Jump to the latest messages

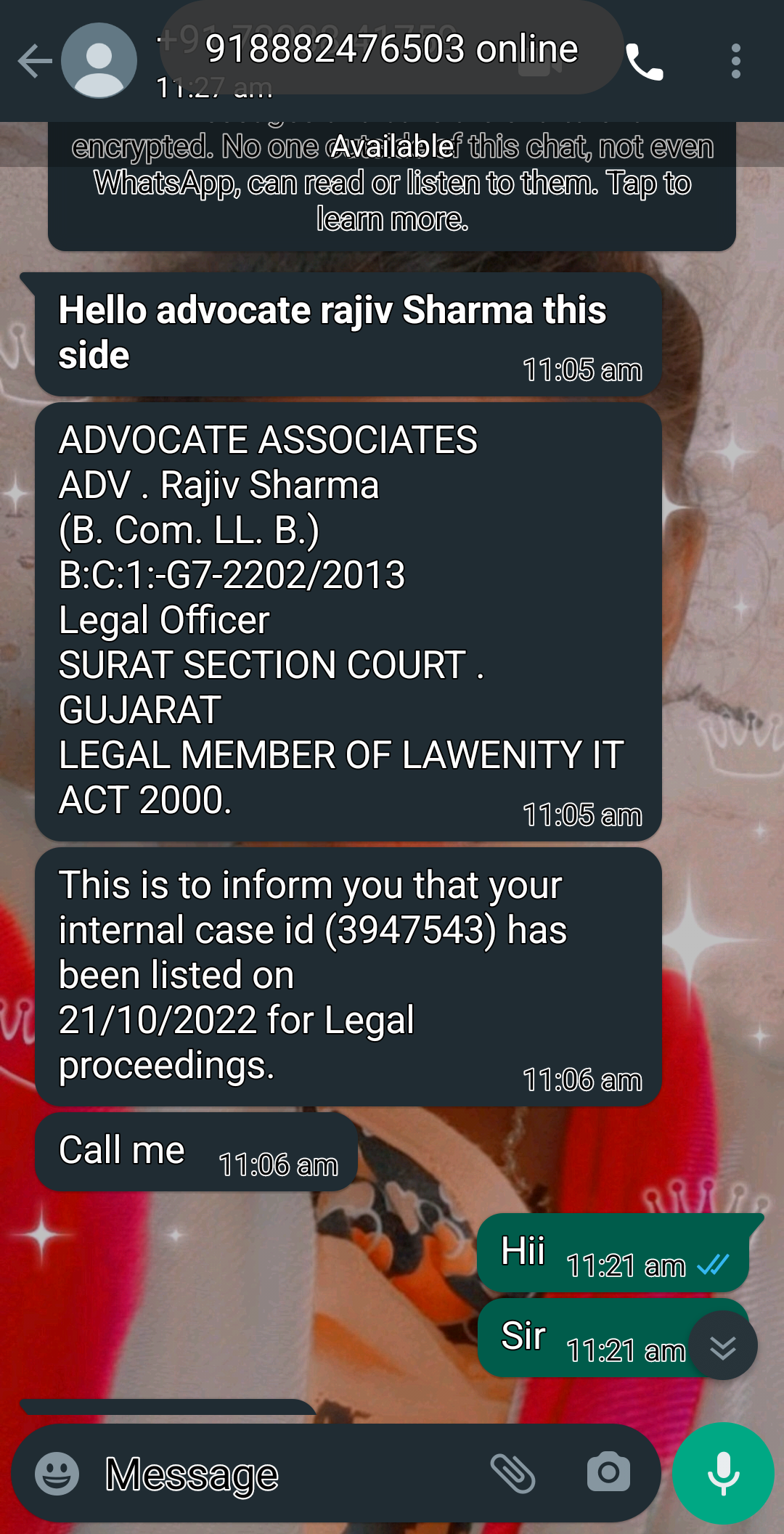coord(722,1346)
